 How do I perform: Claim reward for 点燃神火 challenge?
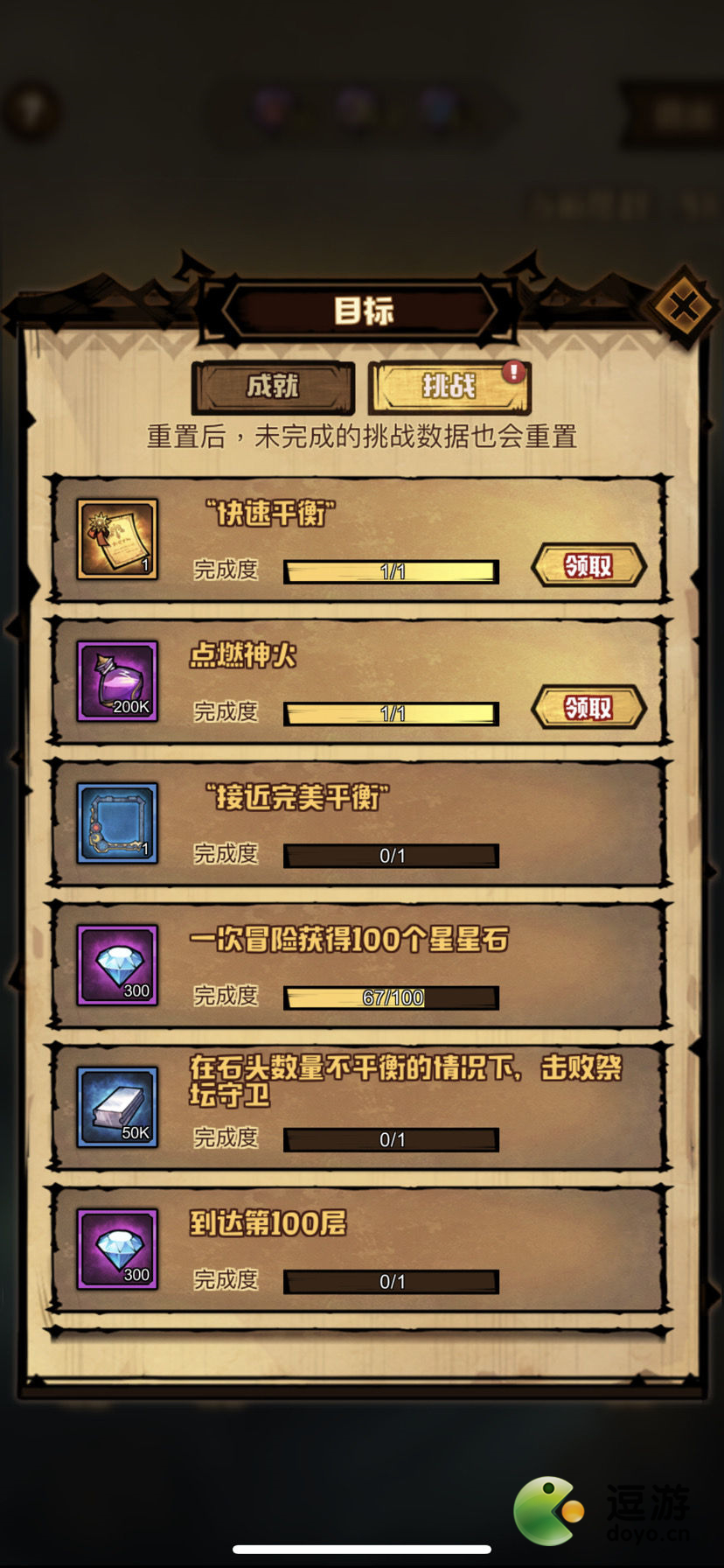click(588, 708)
